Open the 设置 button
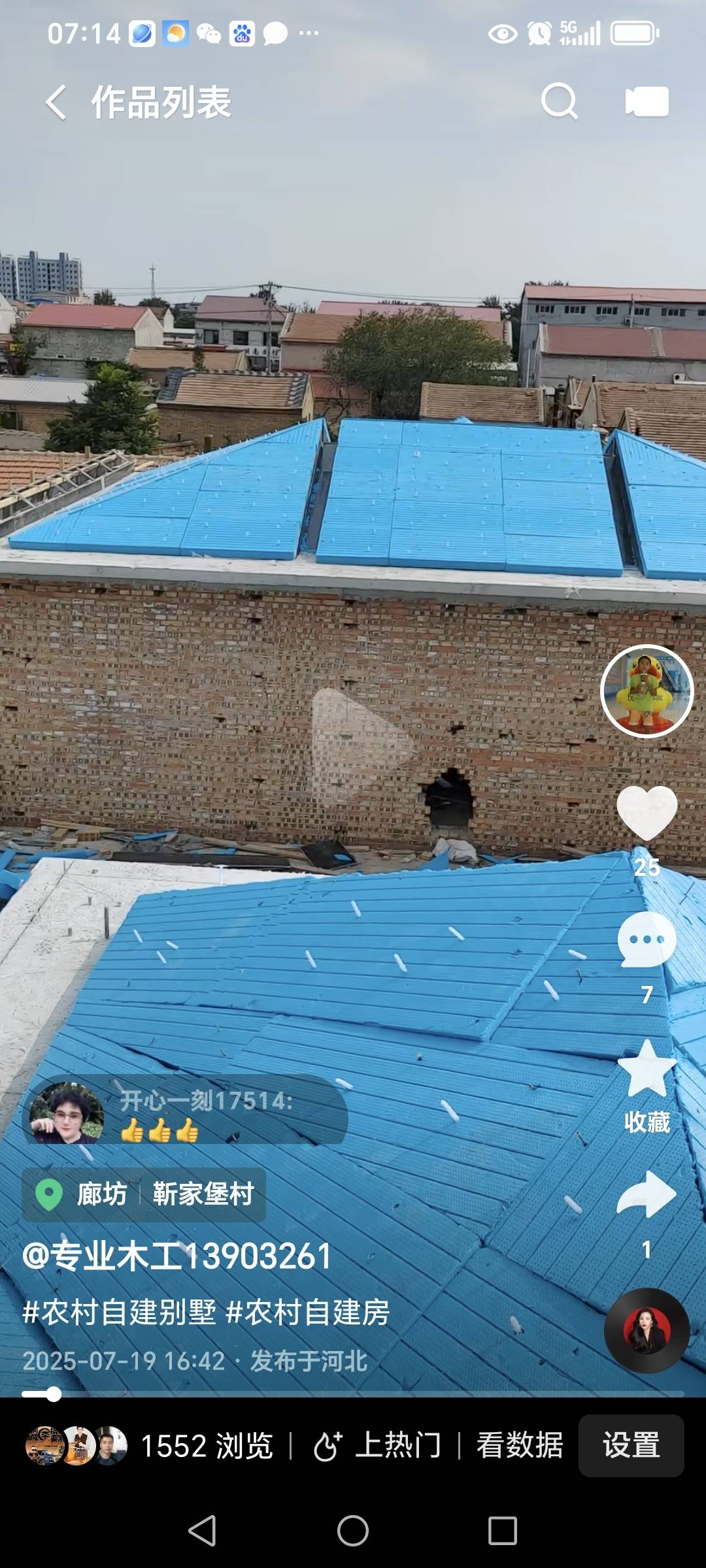The height and width of the screenshot is (1568, 706). coord(631,1446)
